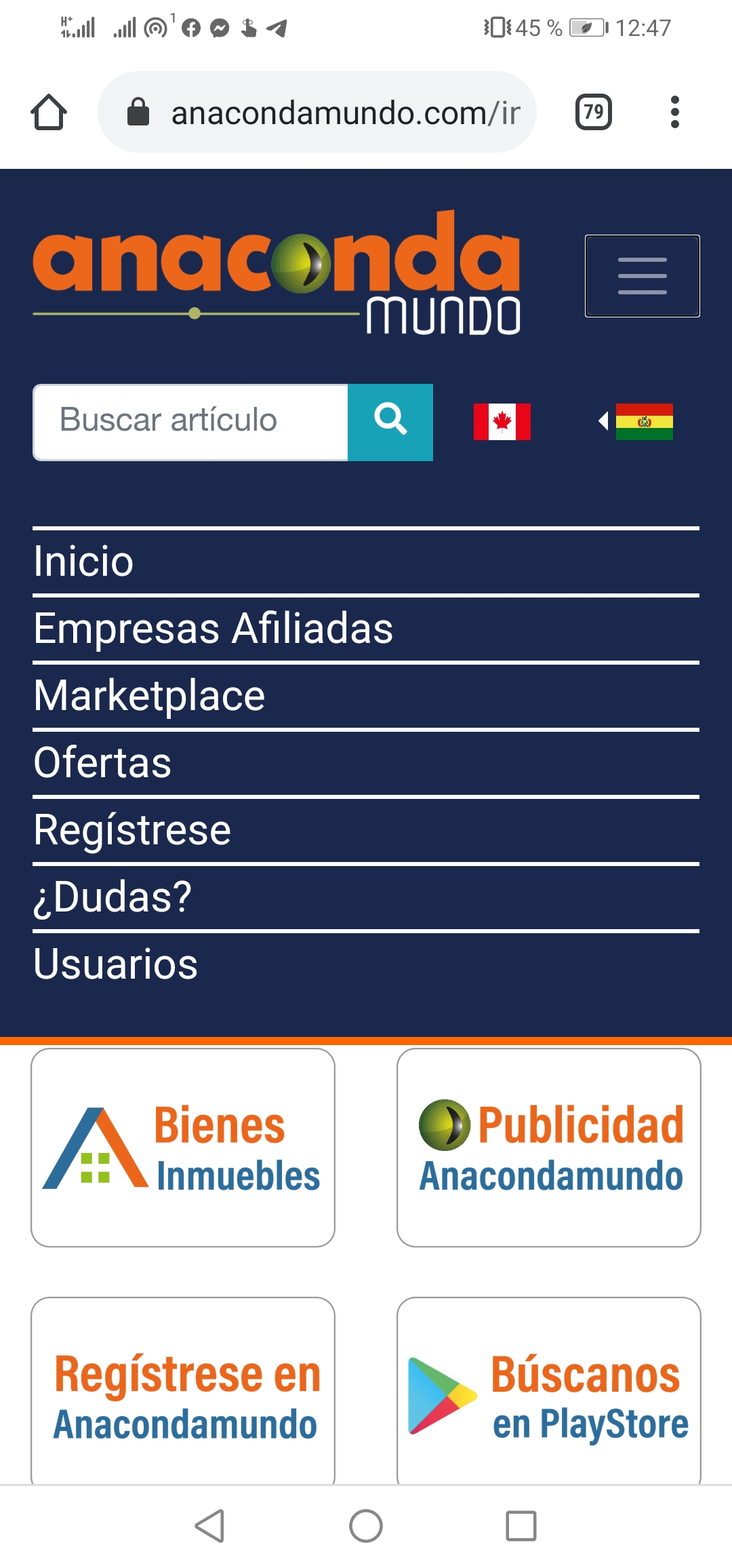Tap the teal search magnifier button
732x1568 pixels.
click(x=390, y=422)
